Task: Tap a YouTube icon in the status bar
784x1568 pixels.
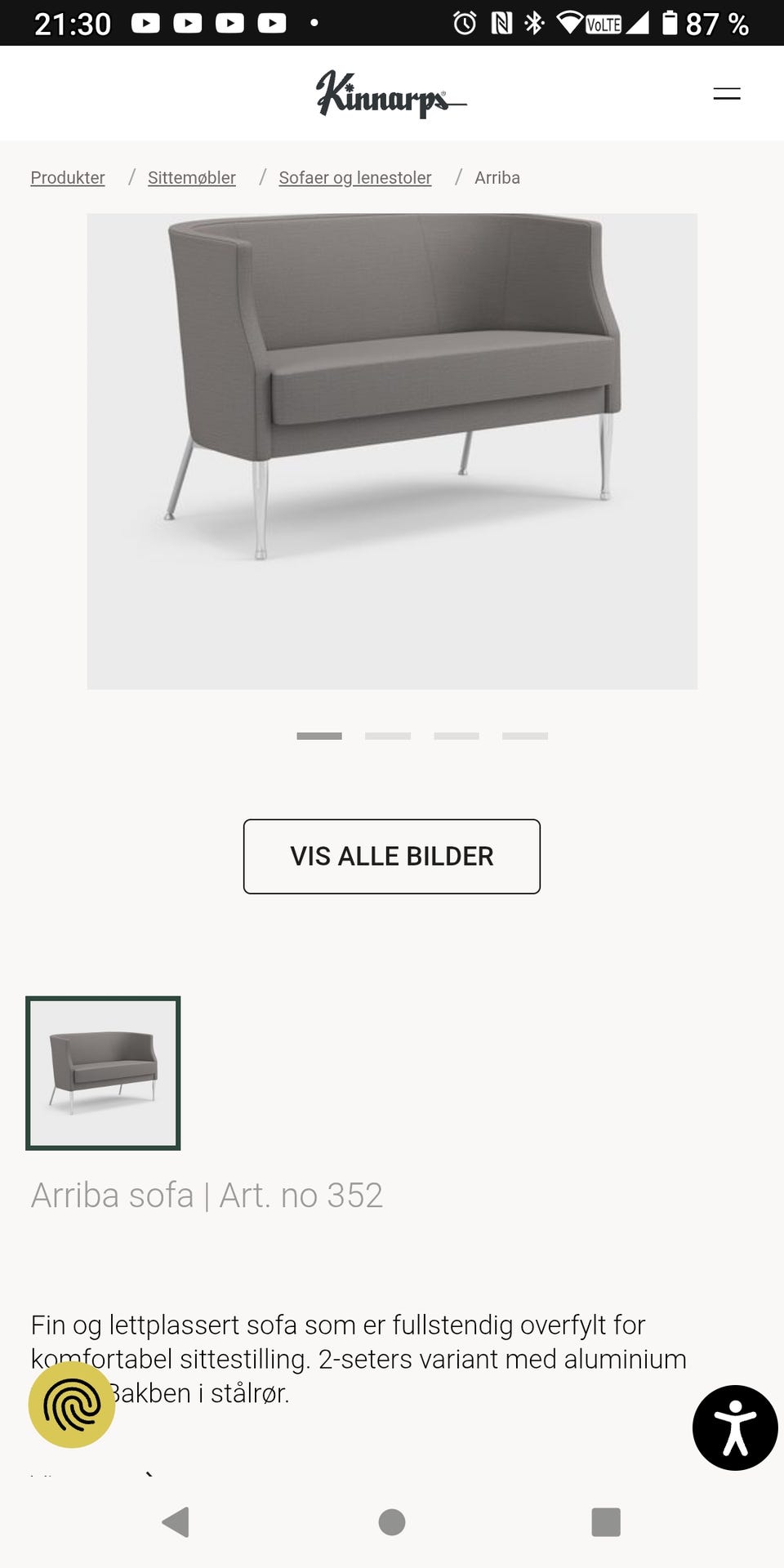Action: coord(148,22)
